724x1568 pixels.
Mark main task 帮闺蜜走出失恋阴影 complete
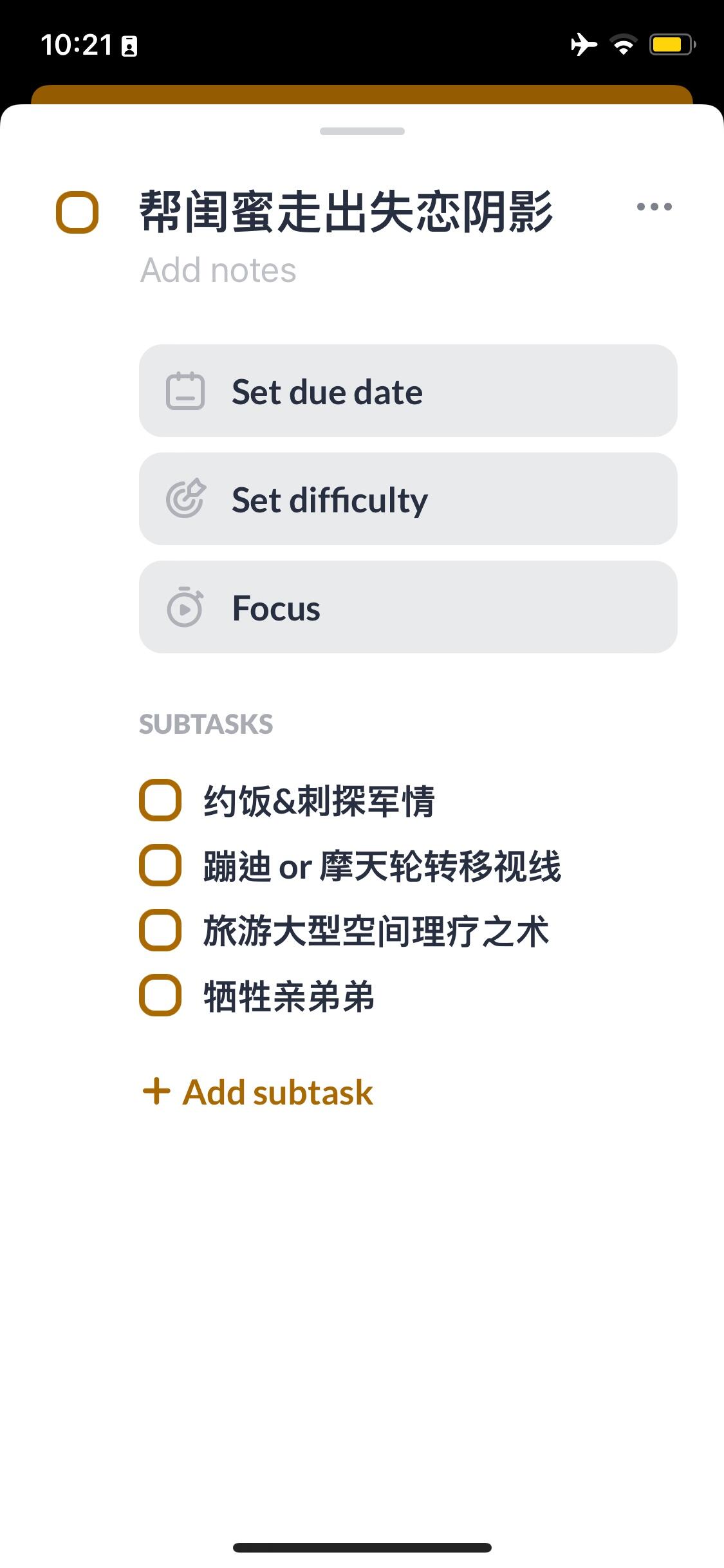click(x=77, y=212)
